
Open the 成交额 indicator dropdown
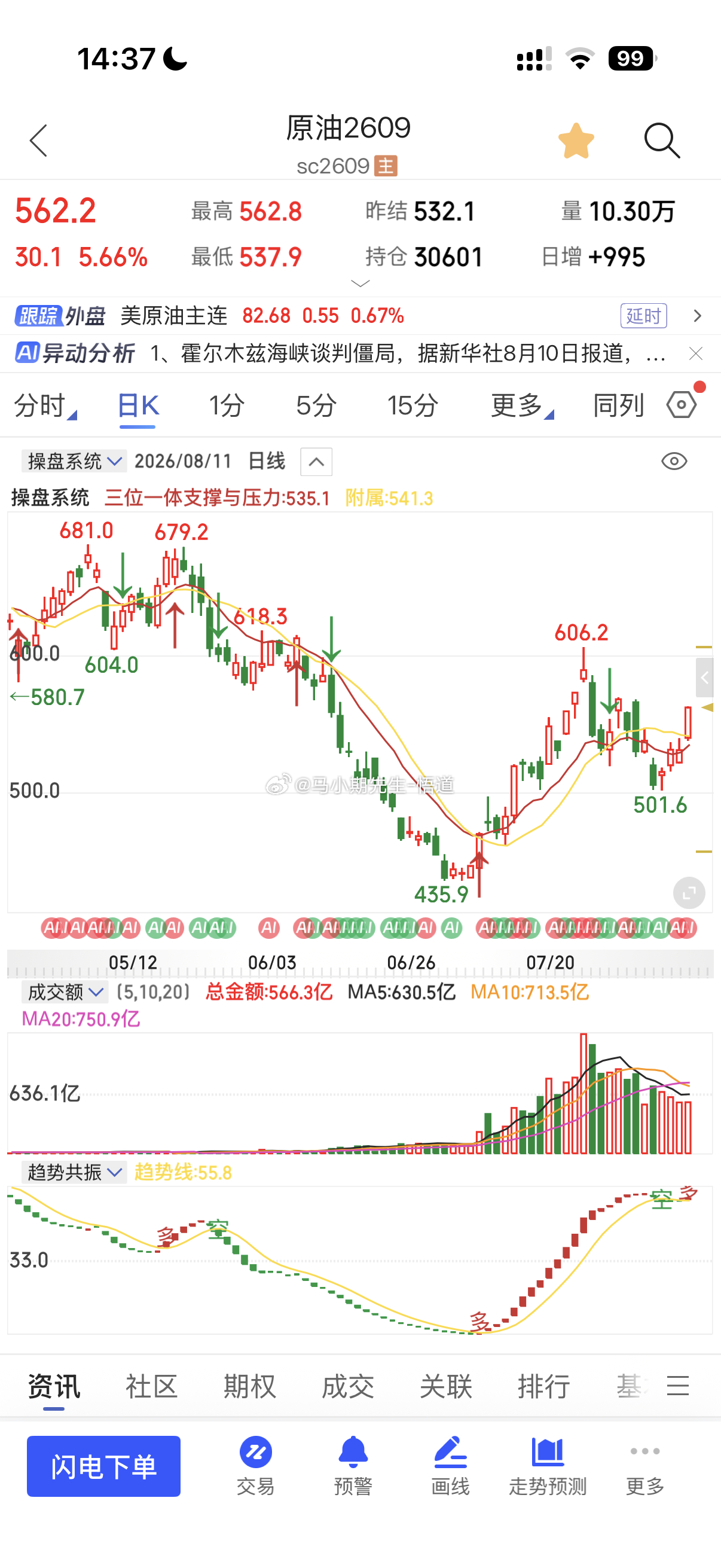click(65, 992)
